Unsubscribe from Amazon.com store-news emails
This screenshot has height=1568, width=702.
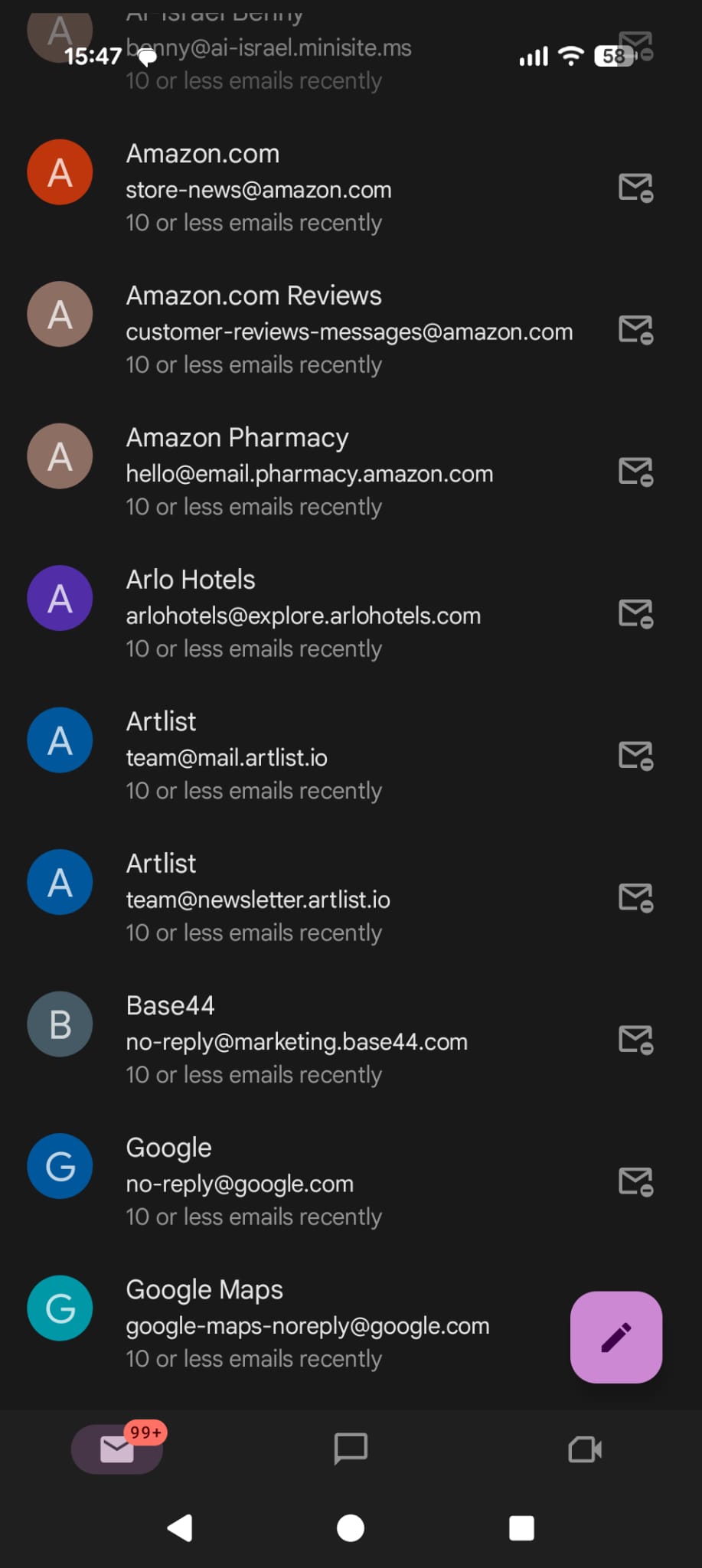[635, 188]
